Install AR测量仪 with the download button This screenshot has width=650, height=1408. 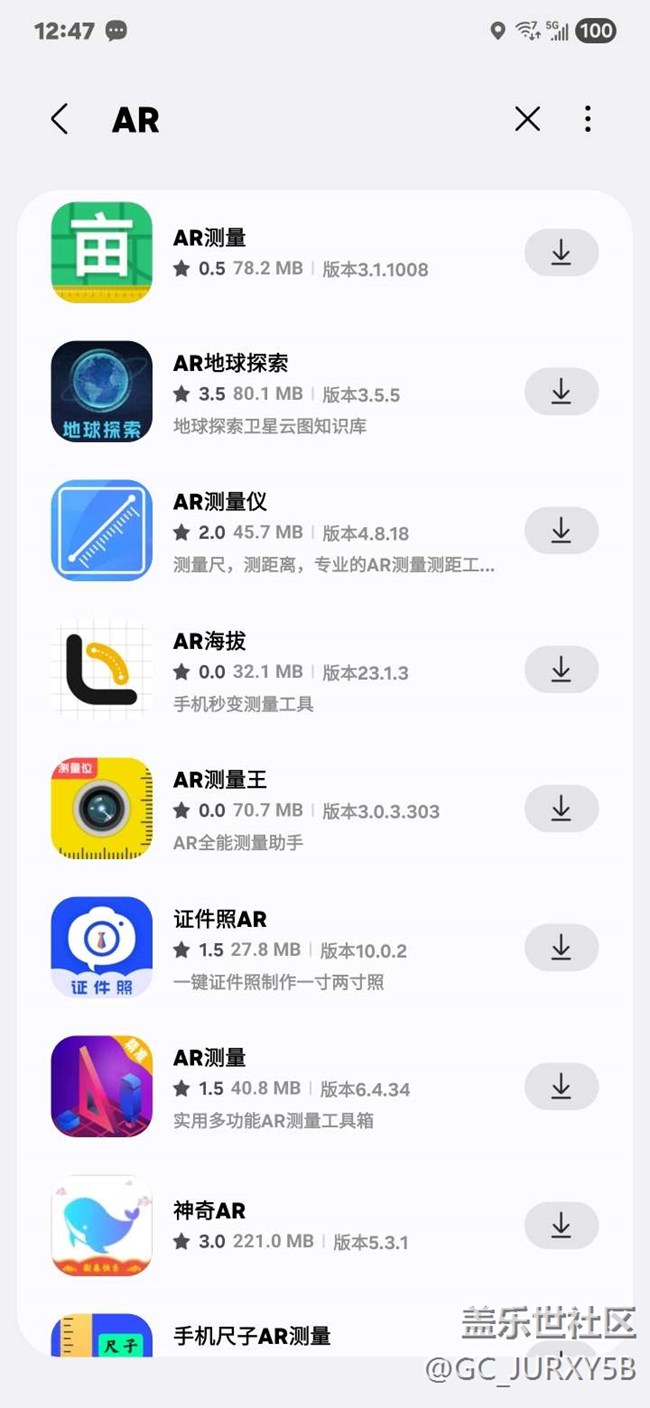561,531
